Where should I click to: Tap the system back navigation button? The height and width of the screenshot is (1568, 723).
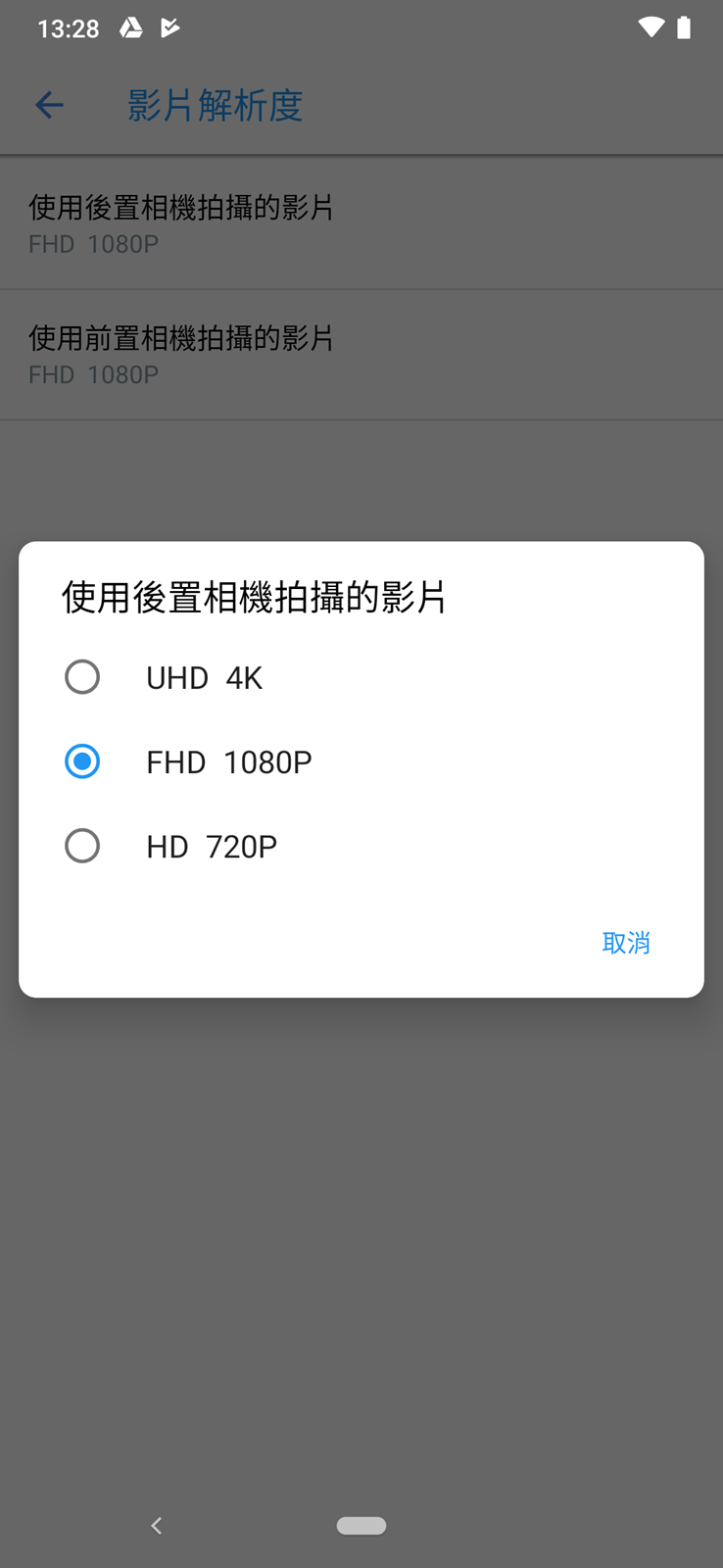tap(157, 1526)
